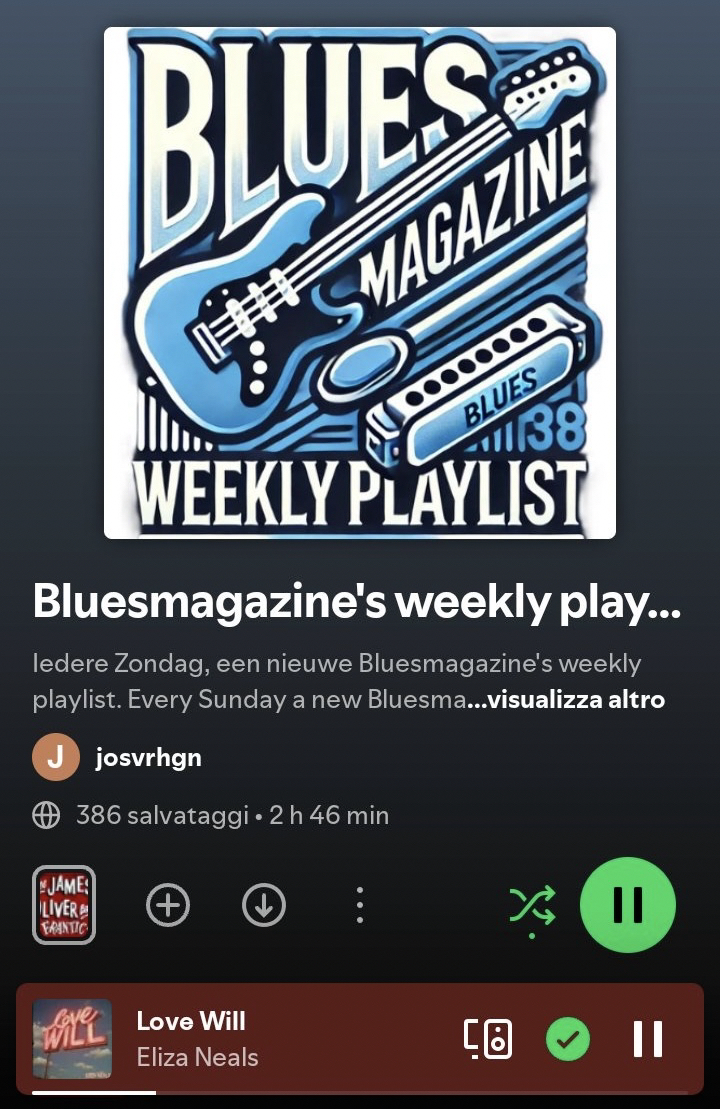This screenshot has width=720, height=1109.
Task: Toggle shuffle mode for the playlist
Action: [532, 906]
